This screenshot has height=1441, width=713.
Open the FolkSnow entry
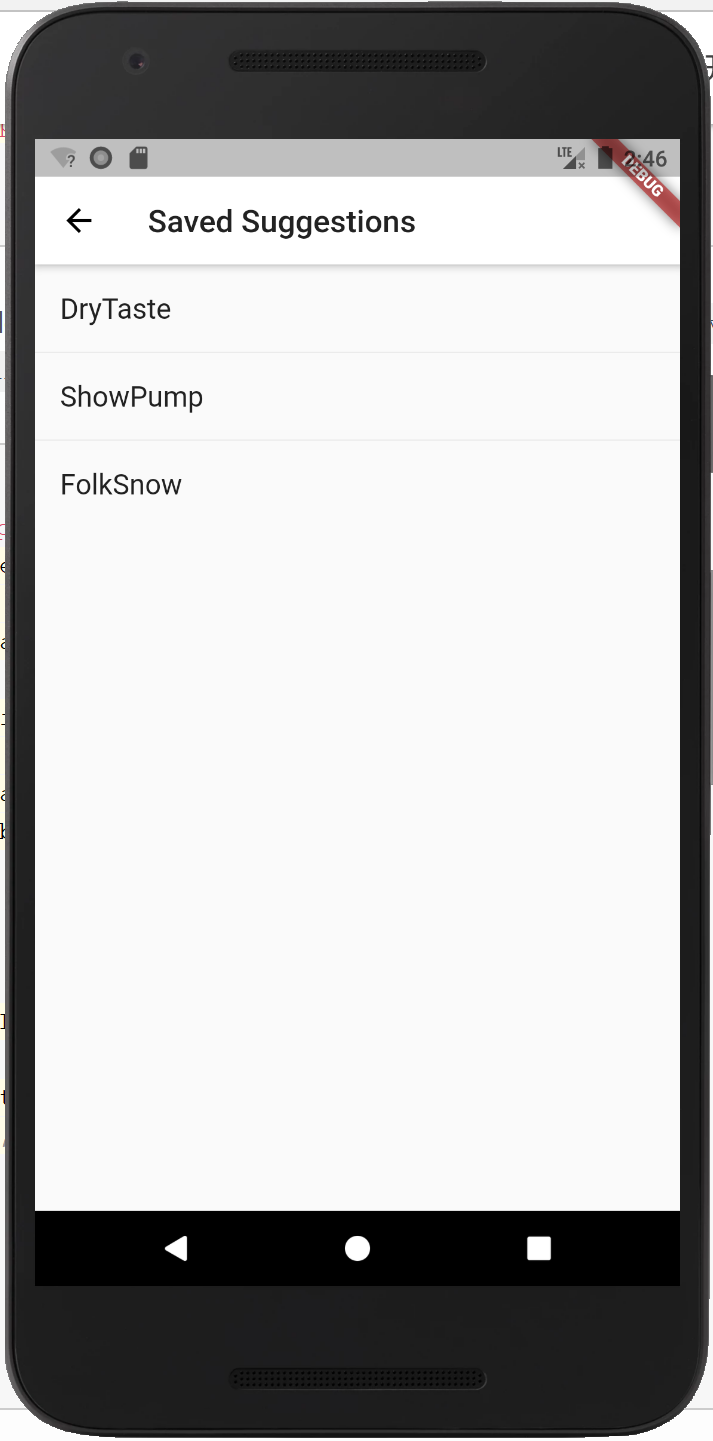[357, 485]
